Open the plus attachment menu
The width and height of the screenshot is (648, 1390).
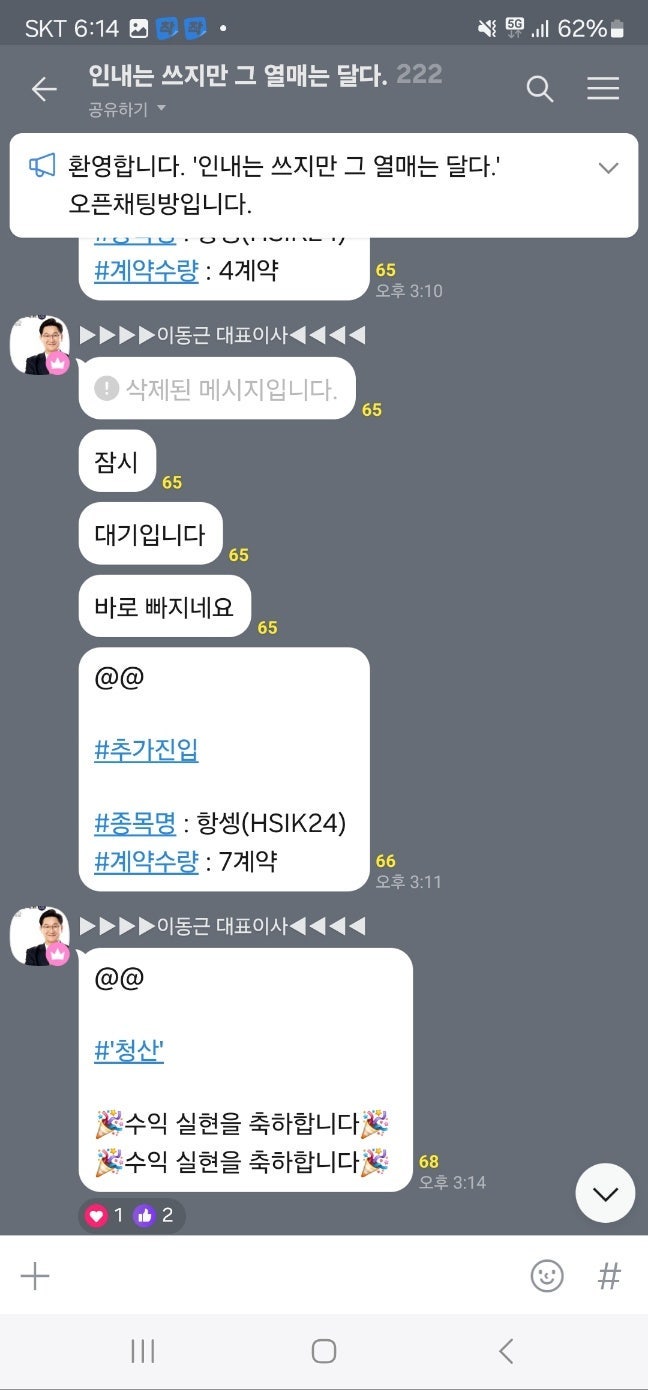(35, 1275)
